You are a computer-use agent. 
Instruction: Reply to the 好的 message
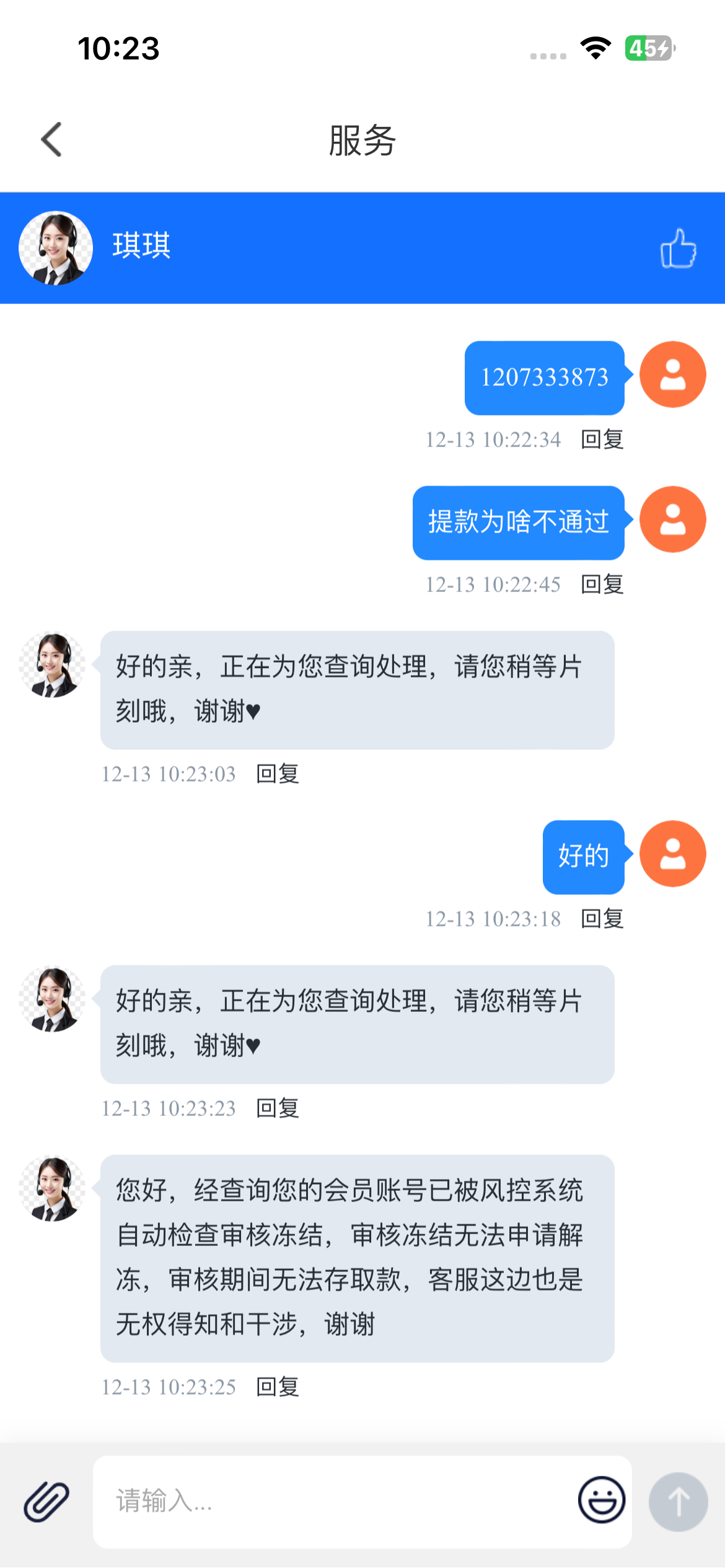point(602,919)
